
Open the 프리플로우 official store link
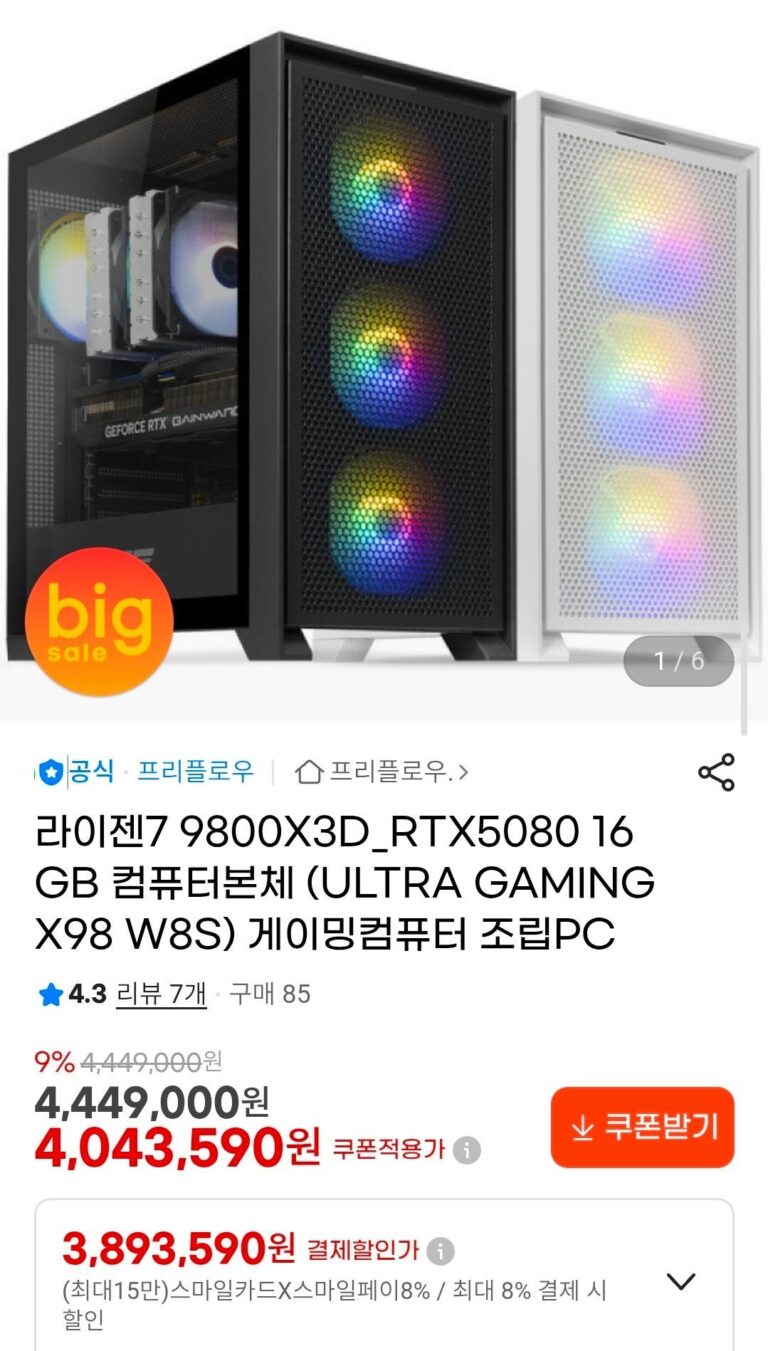pyautogui.click(x=195, y=772)
